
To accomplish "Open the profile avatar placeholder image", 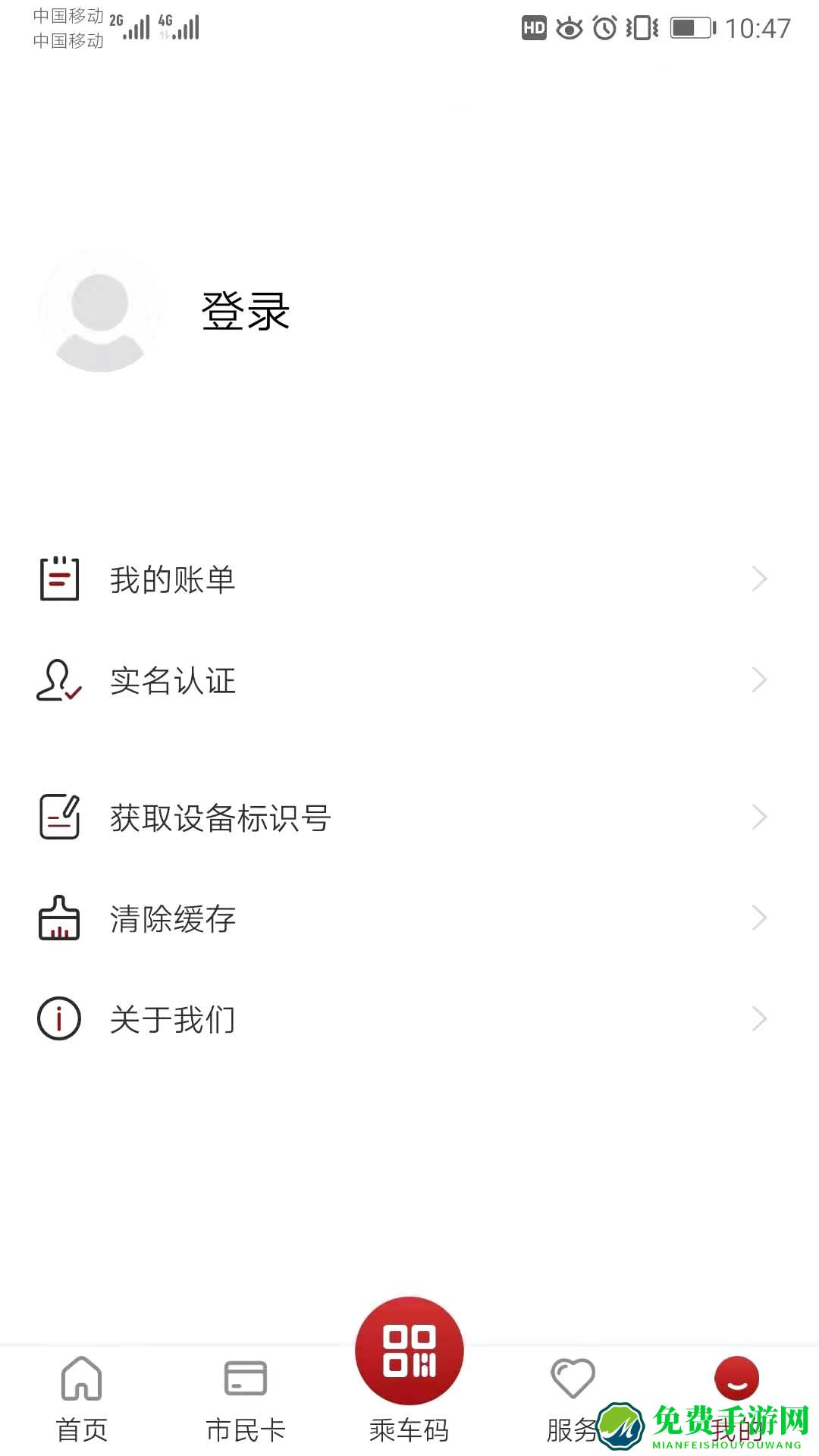I will click(101, 311).
